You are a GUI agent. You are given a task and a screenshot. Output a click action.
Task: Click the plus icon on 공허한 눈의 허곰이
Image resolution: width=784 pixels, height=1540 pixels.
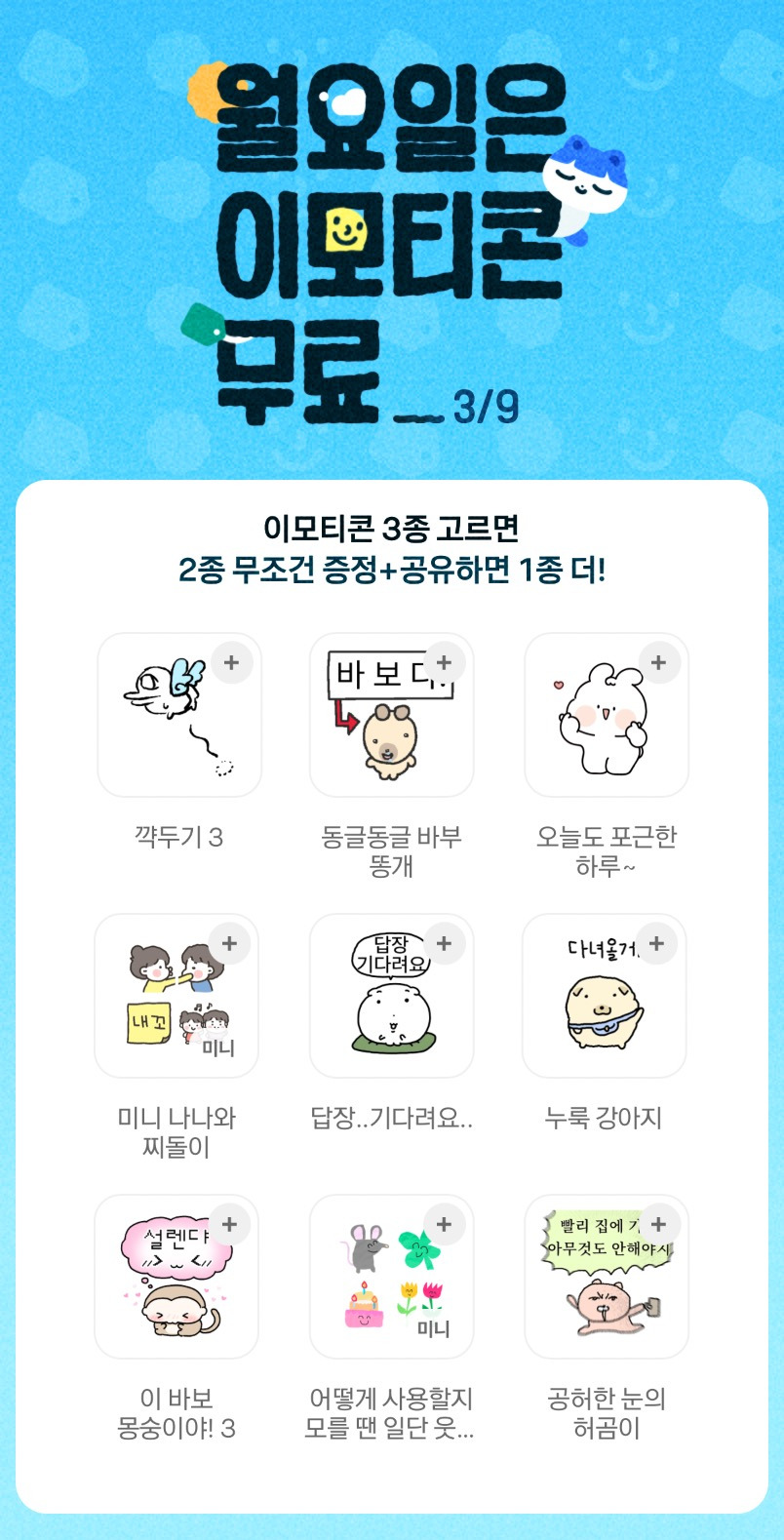coord(660,1224)
